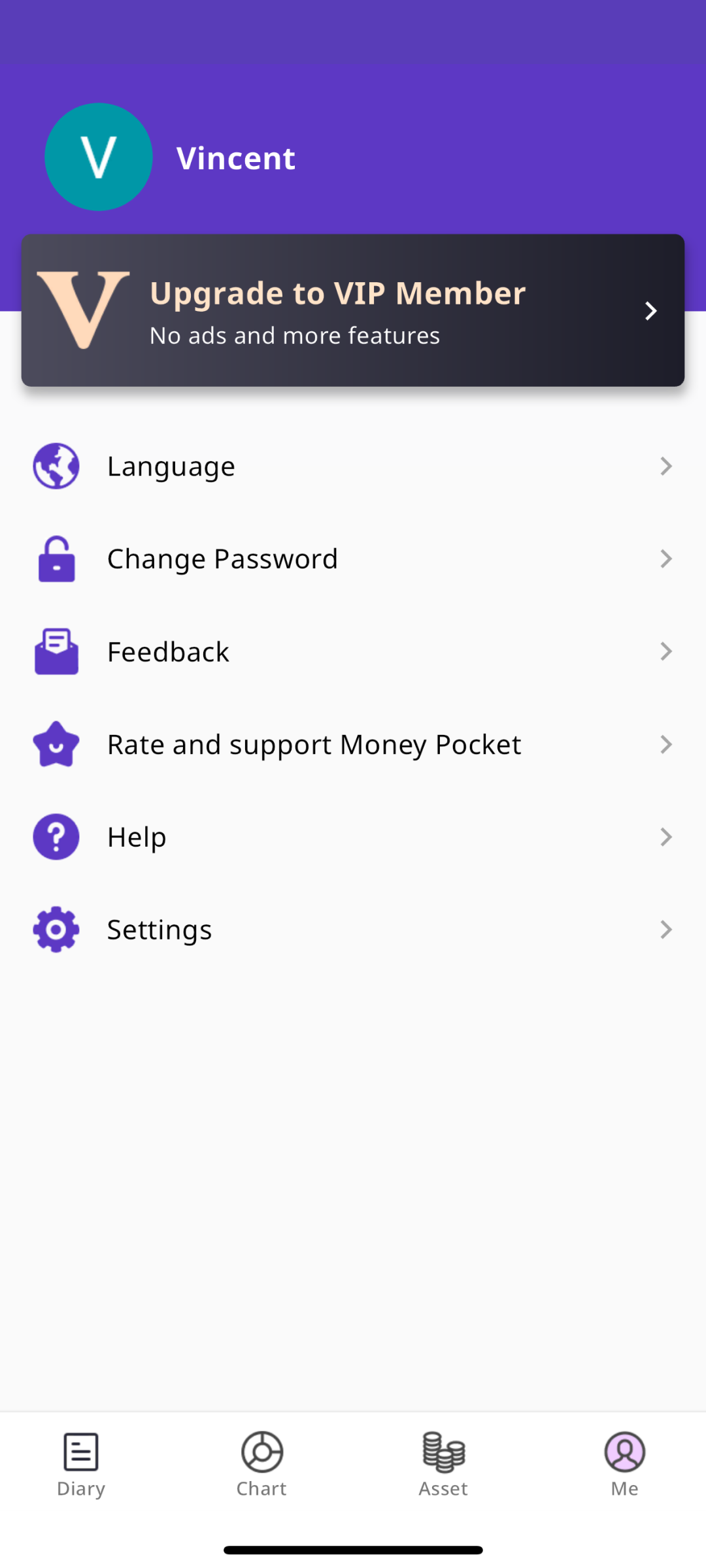Open Vincent's profile avatar
This screenshot has width=706, height=1568.
(99, 157)
